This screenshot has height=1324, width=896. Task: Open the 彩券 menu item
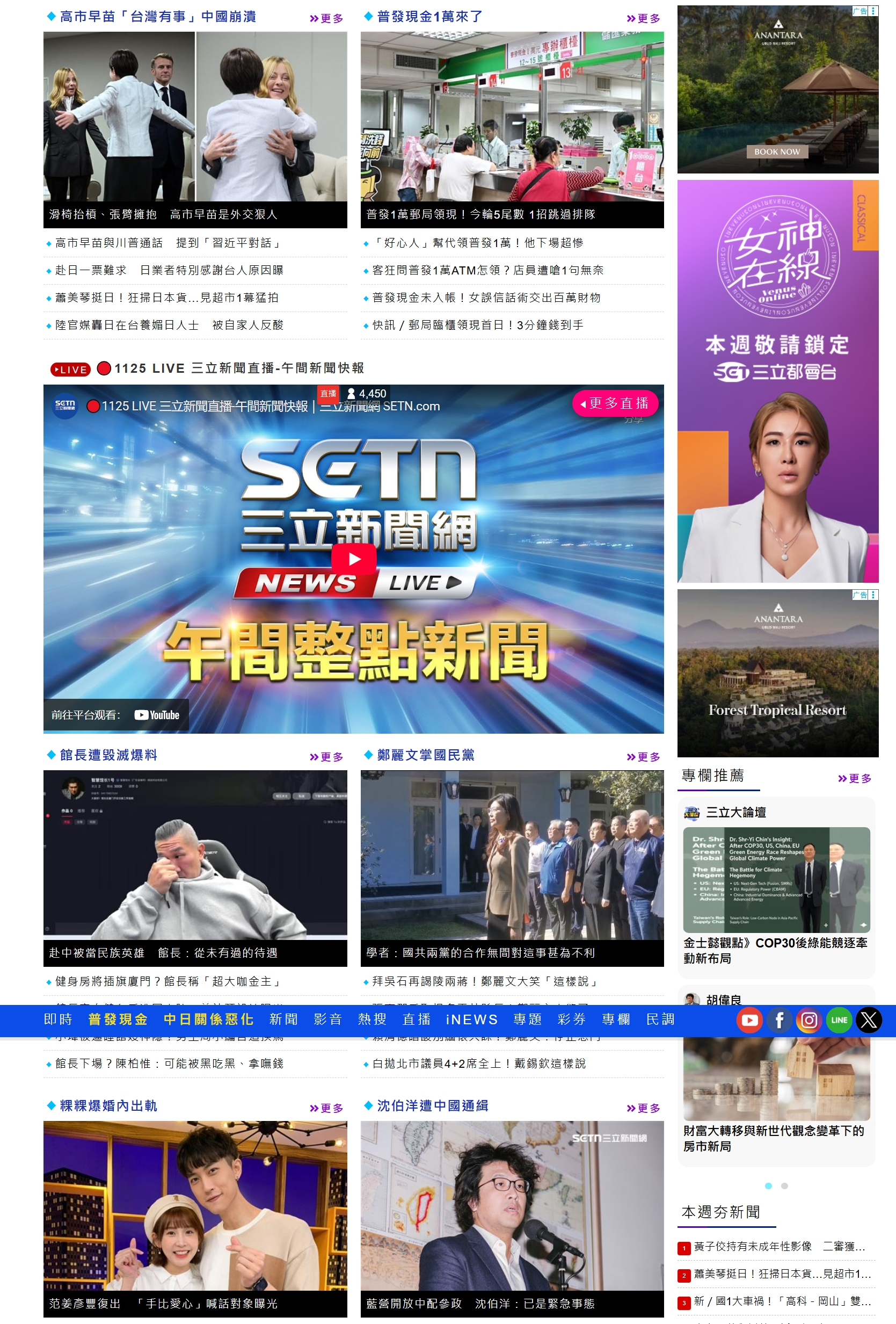[x=572, y=1020]
